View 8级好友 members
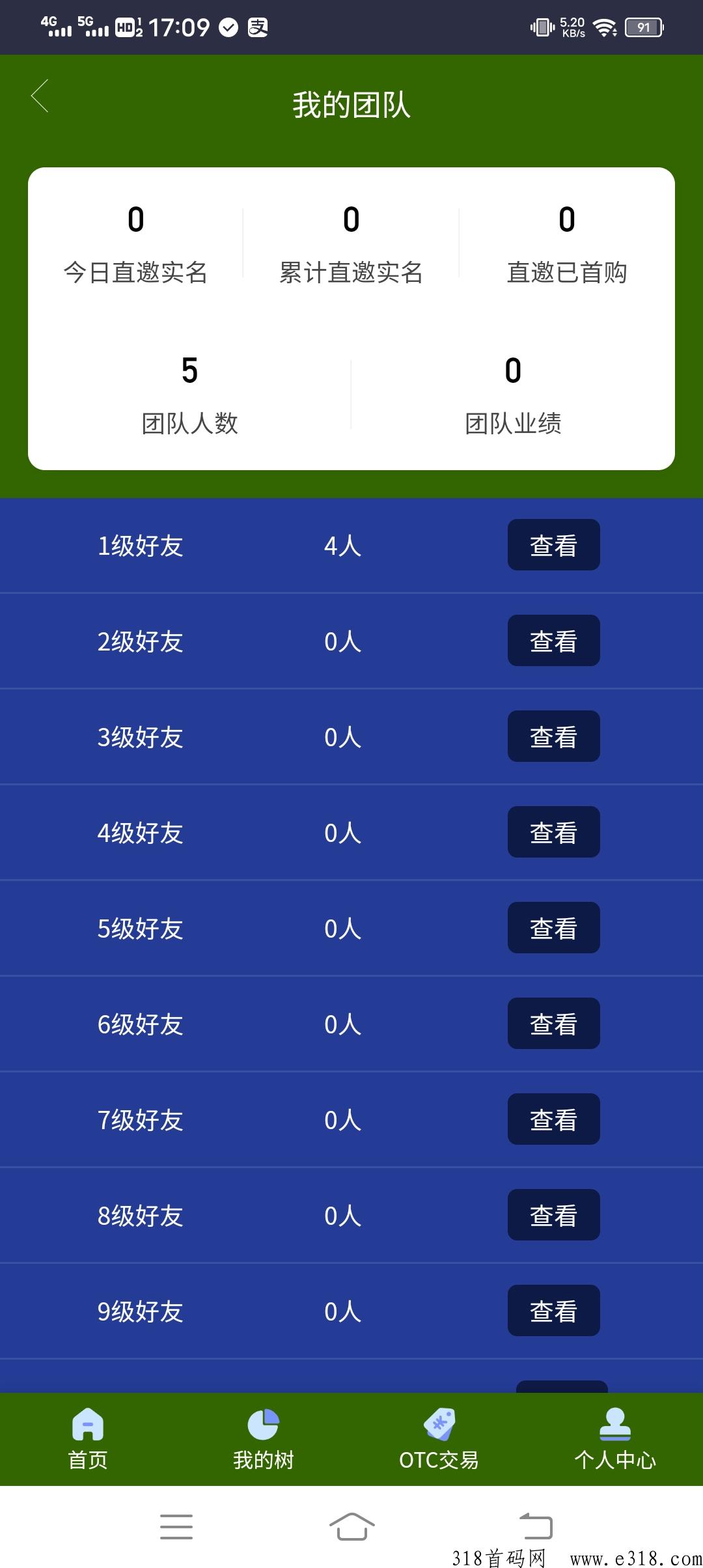Viewport: 703px width, 1568px height. (x=553, y=1215)
